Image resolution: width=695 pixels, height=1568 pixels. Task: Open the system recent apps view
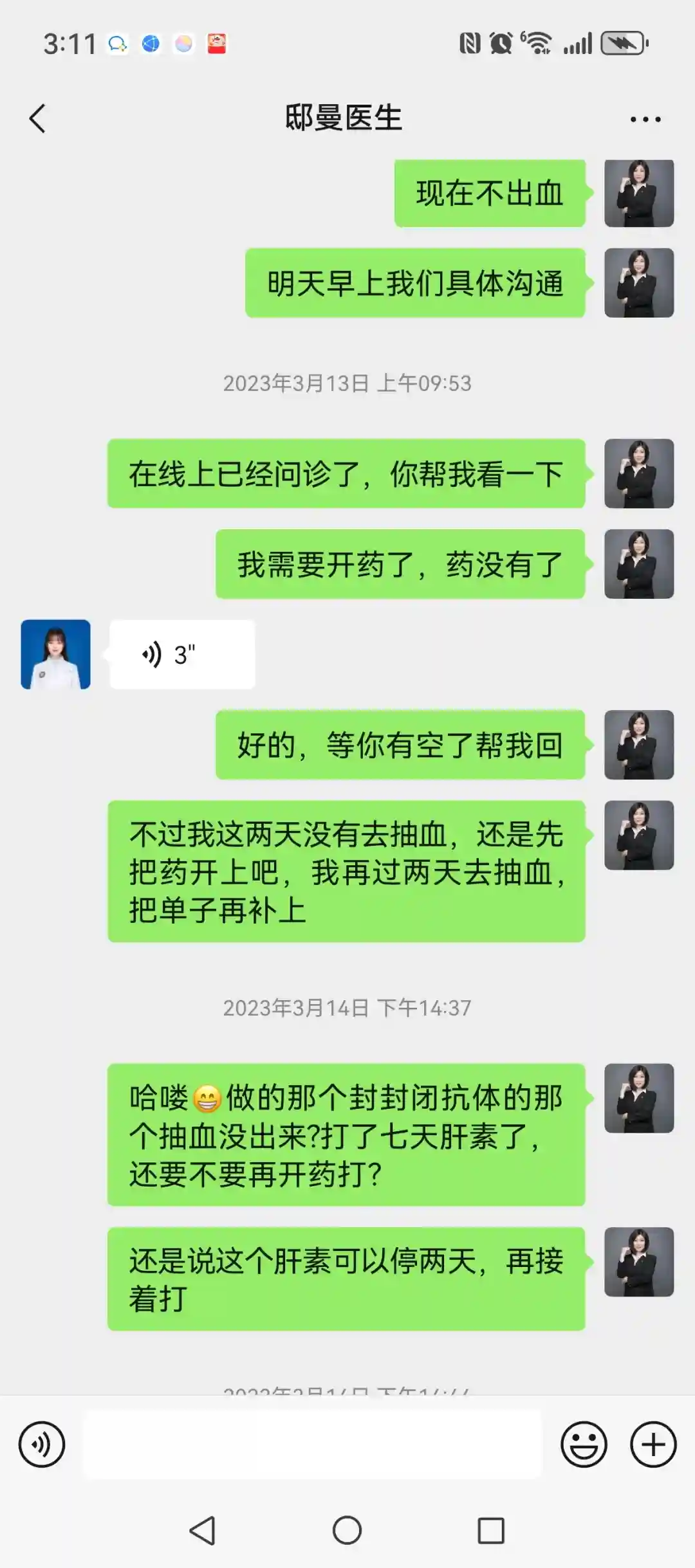coord(491,1530)
